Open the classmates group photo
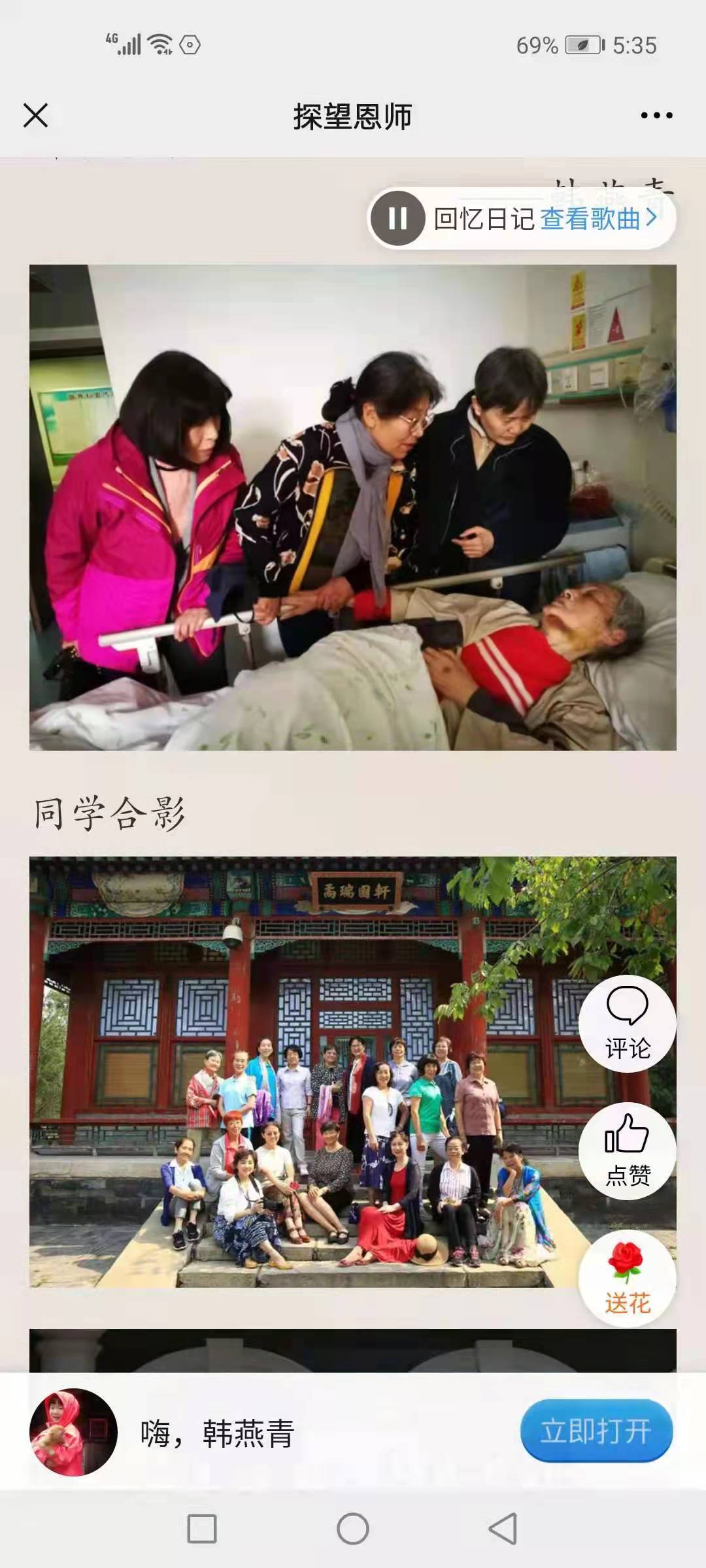The width and height of the screenshot is (706, 1568). click(301, 1071)
